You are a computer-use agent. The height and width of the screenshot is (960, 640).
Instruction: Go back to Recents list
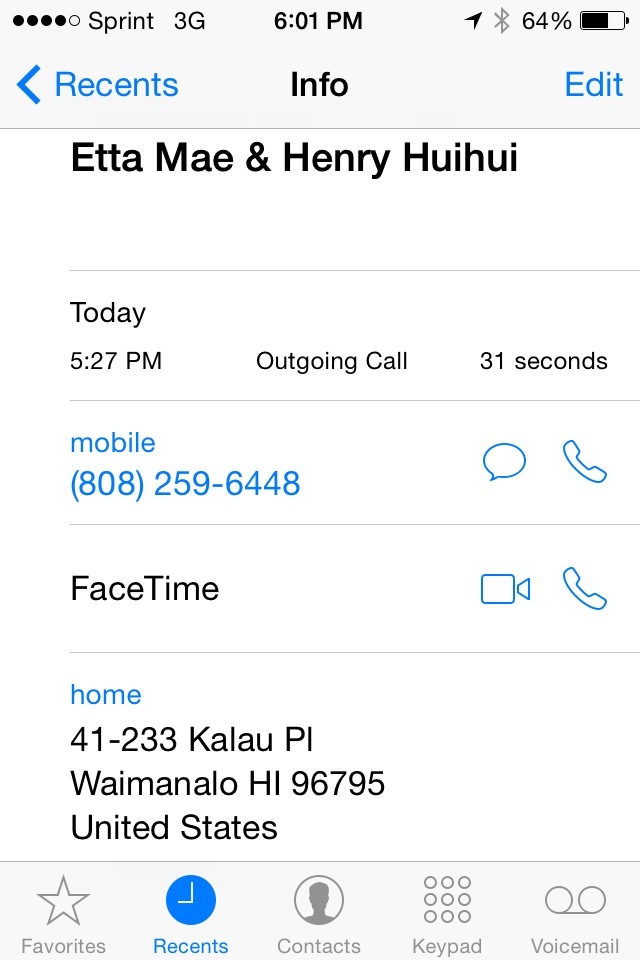[97, 85]
